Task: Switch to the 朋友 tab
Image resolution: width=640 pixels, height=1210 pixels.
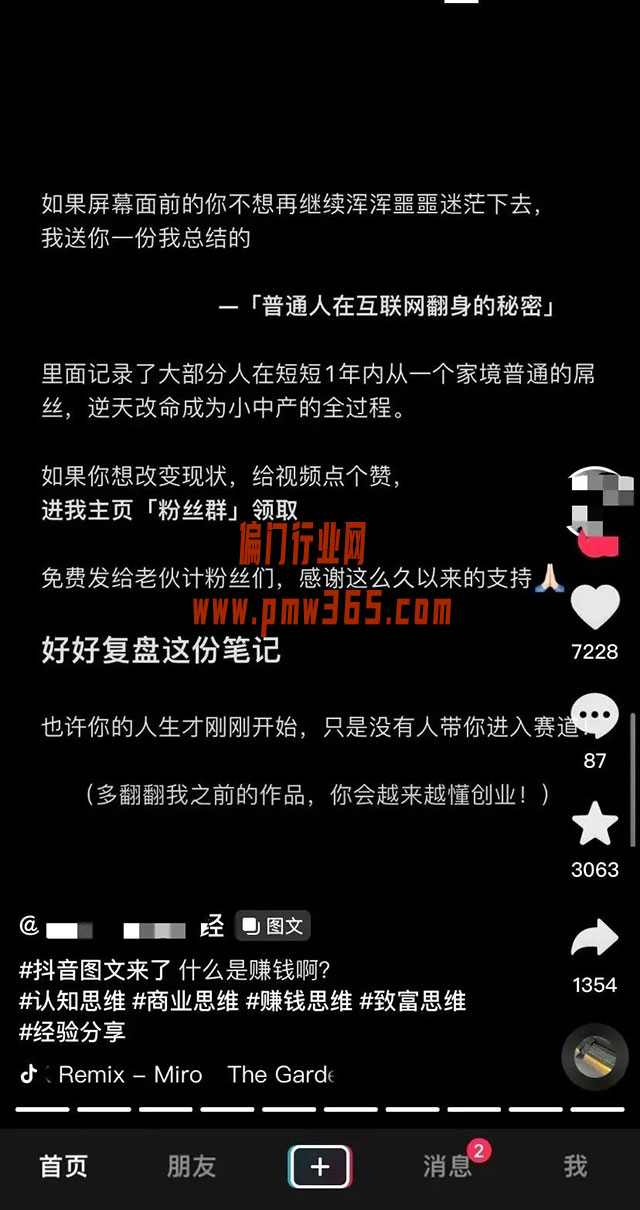Action: [191, 1166]
